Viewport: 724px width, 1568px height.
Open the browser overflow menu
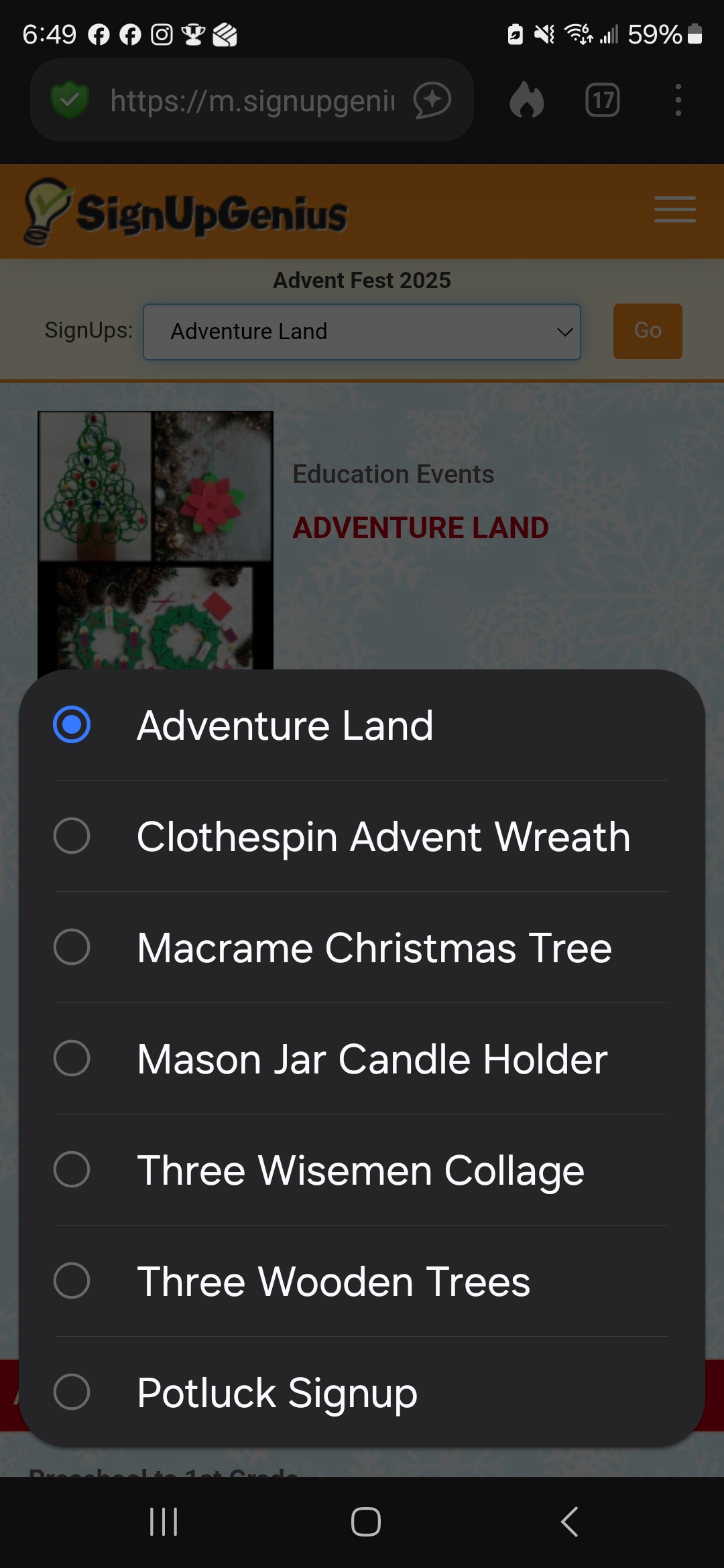678,99
